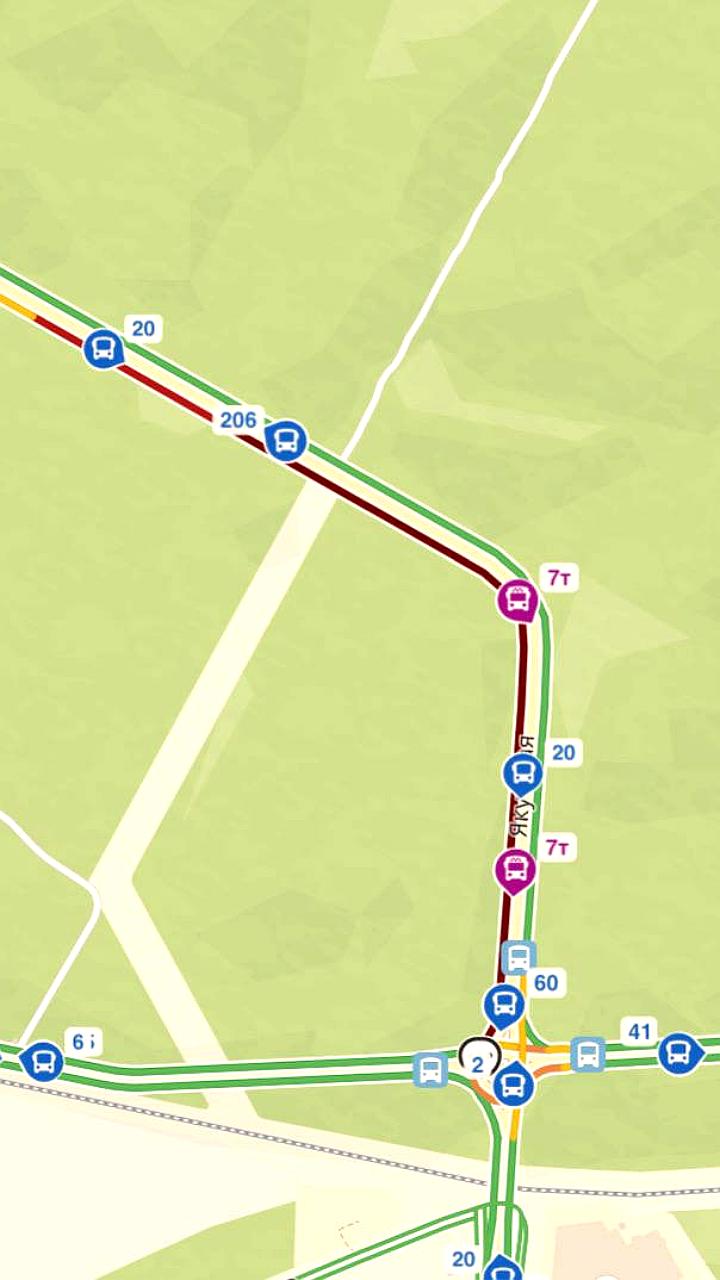Select bus 60 marker near the intersection
Viewport: 720px width, 1280px height.
[504, 1003]
